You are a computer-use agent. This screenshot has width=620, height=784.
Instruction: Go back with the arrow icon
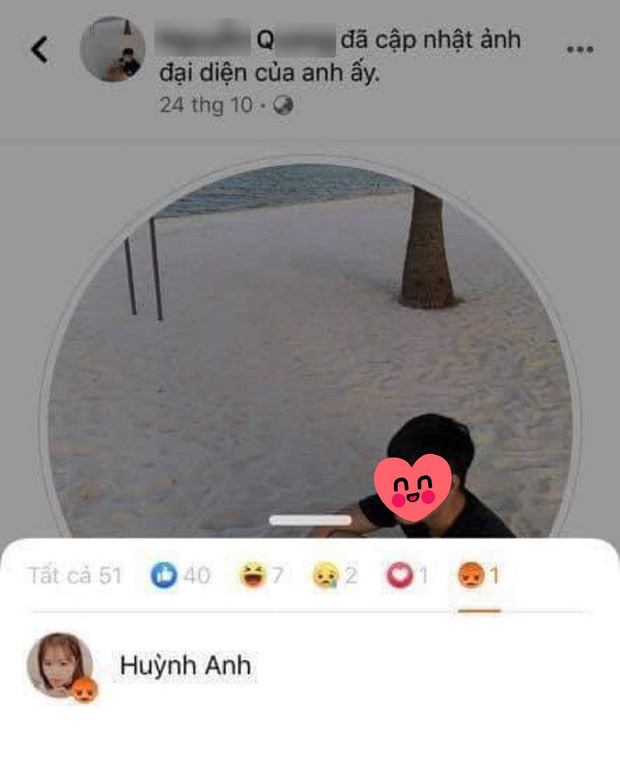click(x=39, y=50)
